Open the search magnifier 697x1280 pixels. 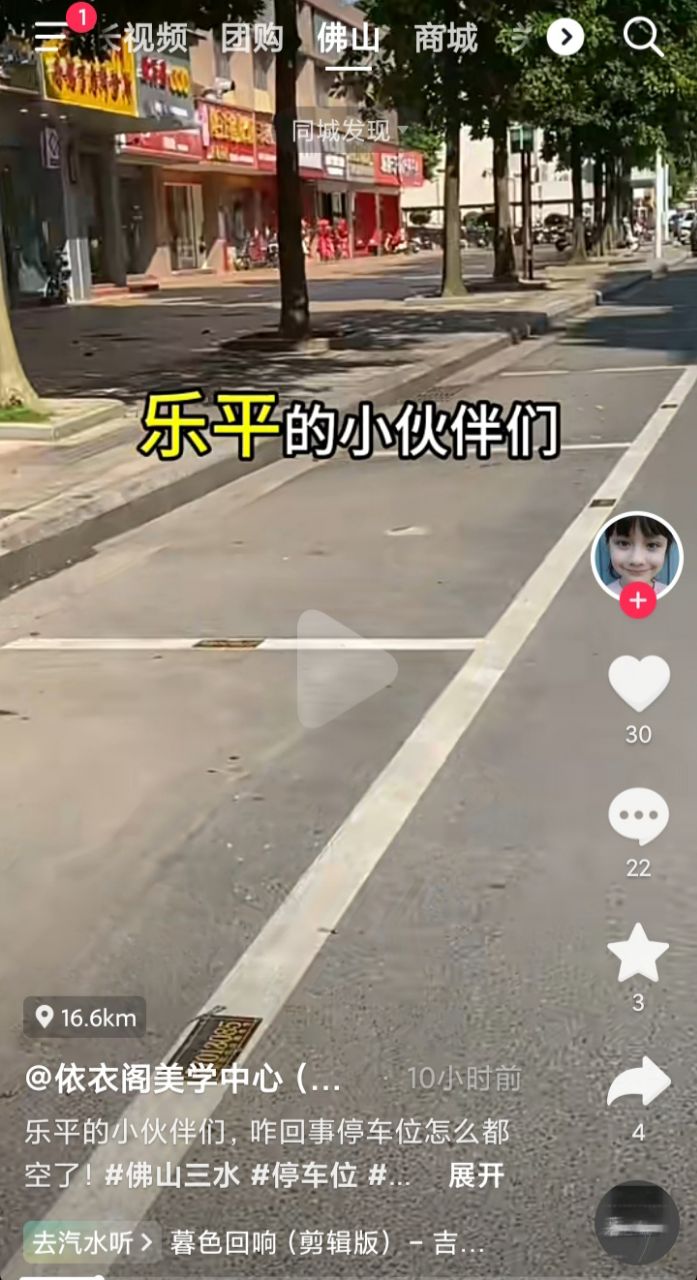[x=643, y=37]
